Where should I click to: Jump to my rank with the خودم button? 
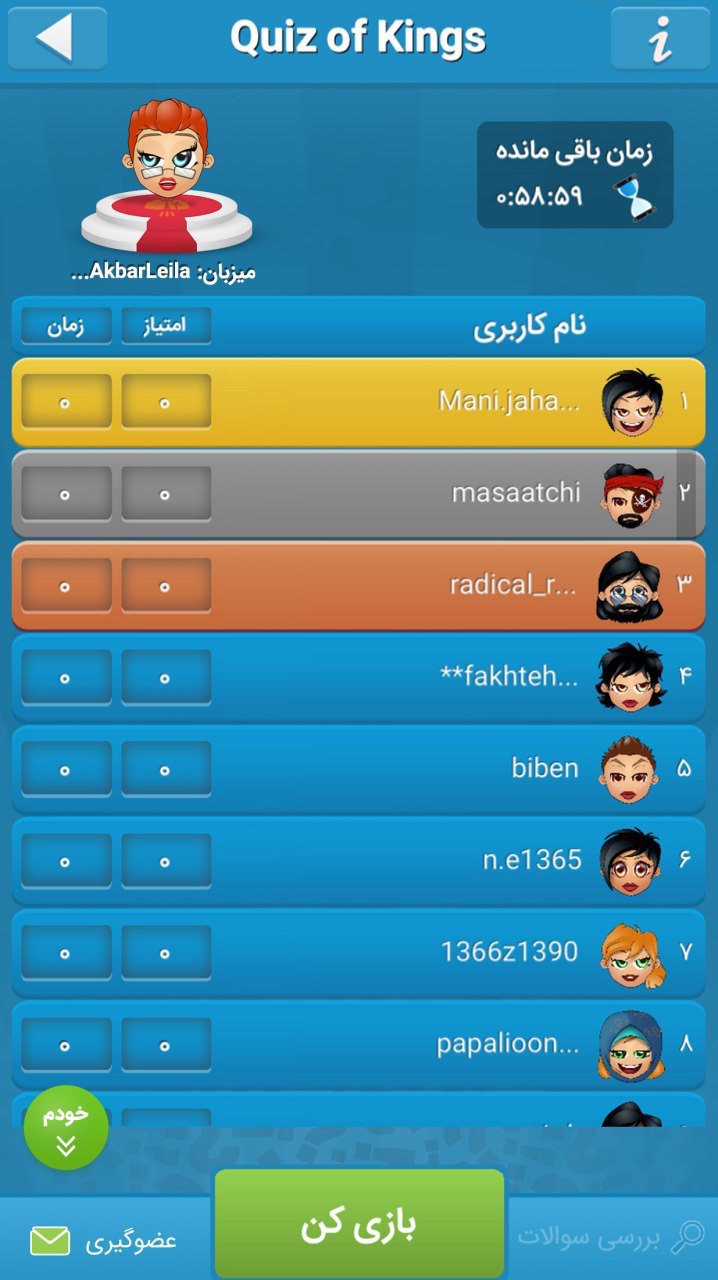coord(66,1127)
